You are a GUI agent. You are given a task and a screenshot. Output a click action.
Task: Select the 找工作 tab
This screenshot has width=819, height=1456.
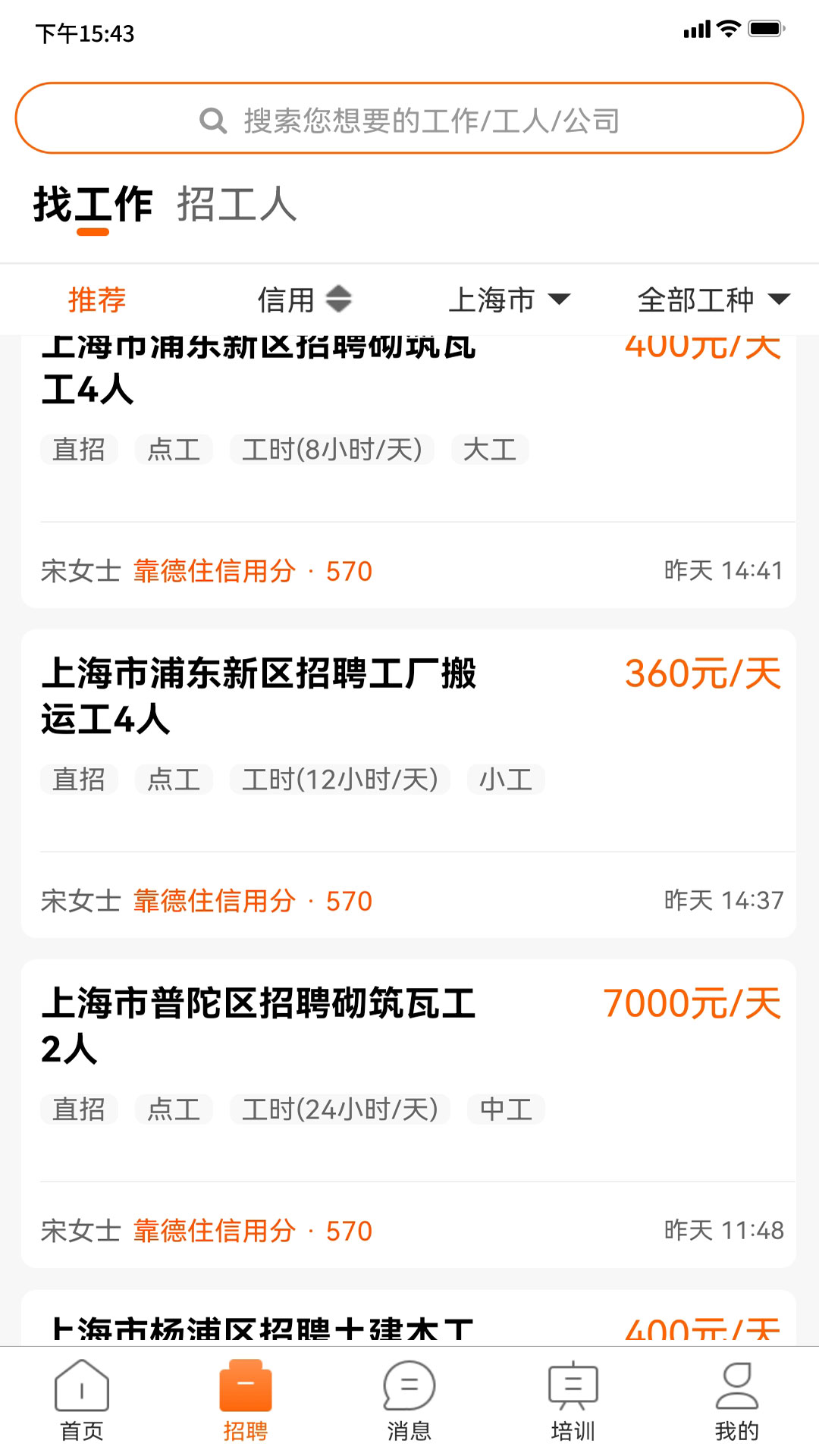pos(93,205)
